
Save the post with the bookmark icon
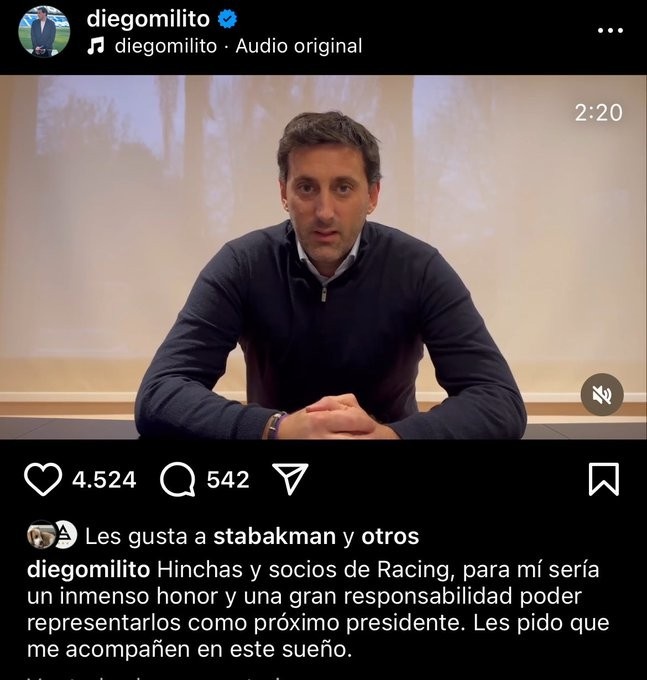tap(603, 480)
